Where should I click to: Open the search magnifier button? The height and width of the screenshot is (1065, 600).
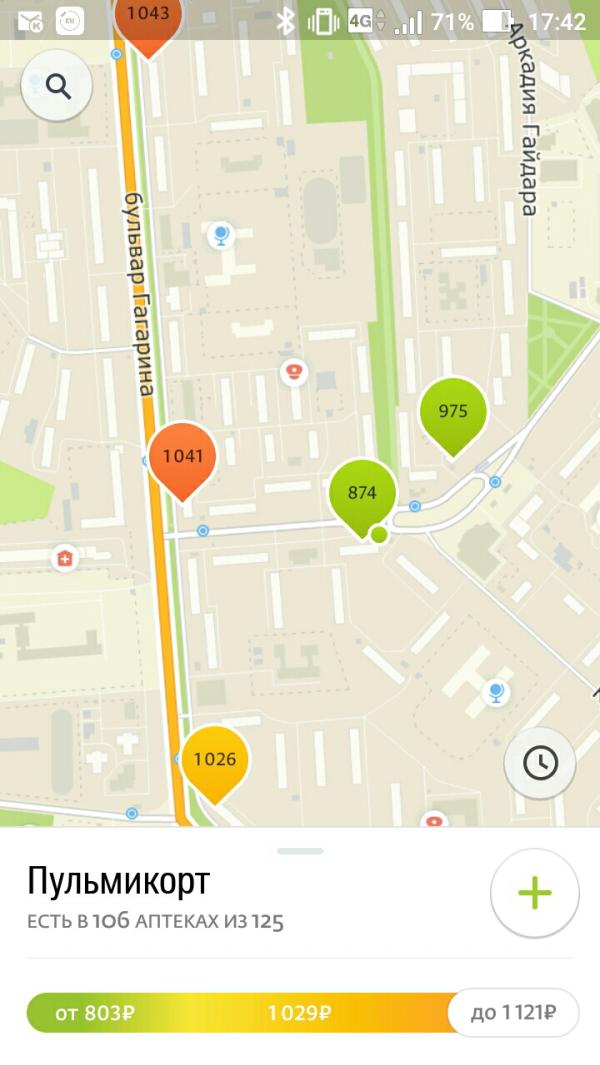pyautogui.click(x=57, y=86)
